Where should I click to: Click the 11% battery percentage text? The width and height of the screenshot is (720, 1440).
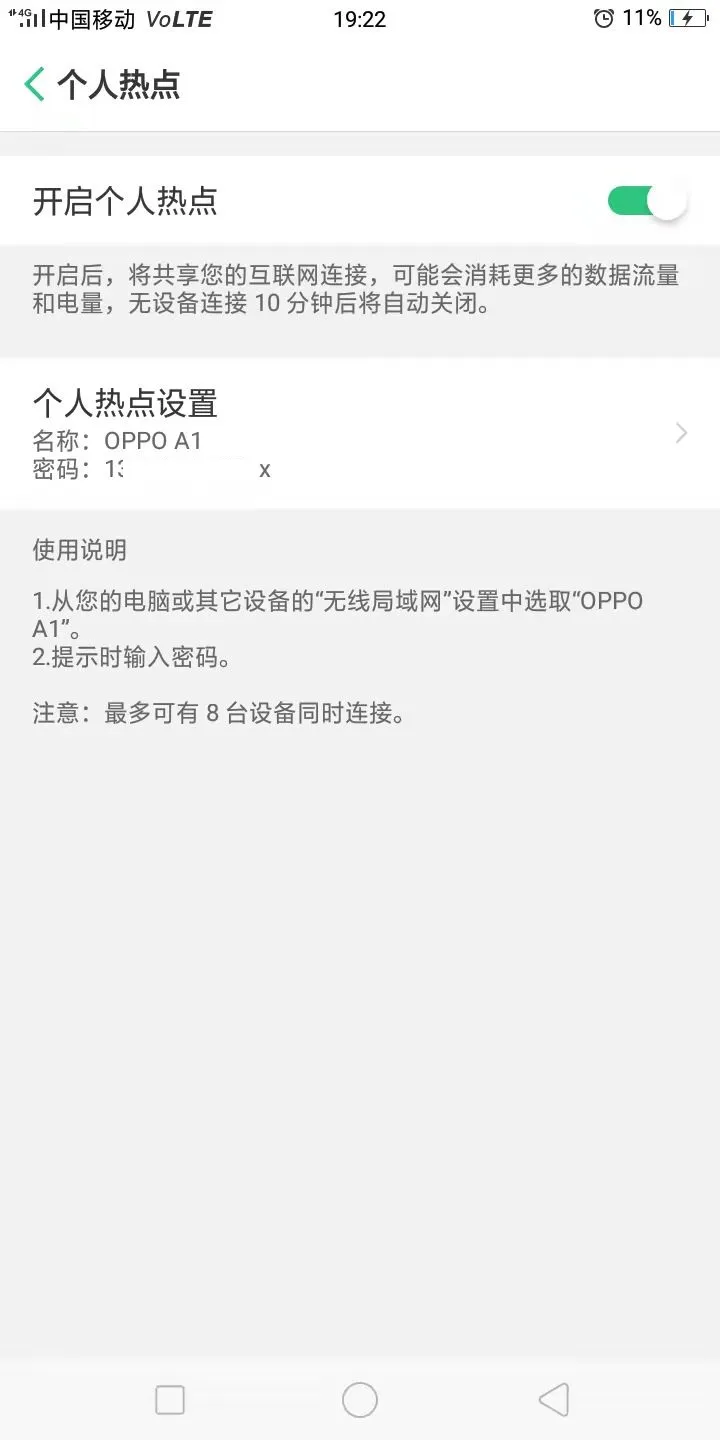coord(644,17)
